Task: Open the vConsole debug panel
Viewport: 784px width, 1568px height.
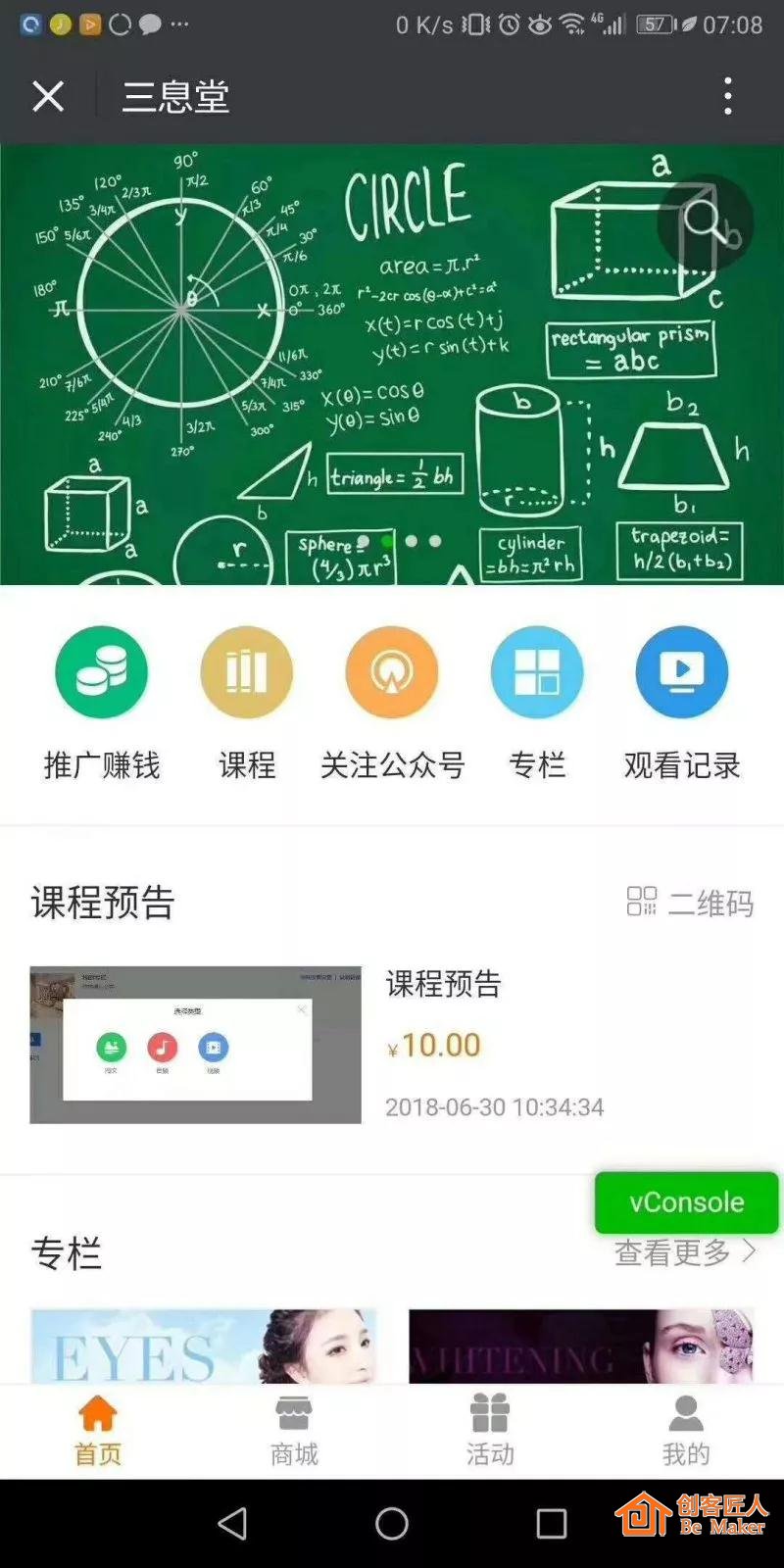Action: pos(686,1202)
